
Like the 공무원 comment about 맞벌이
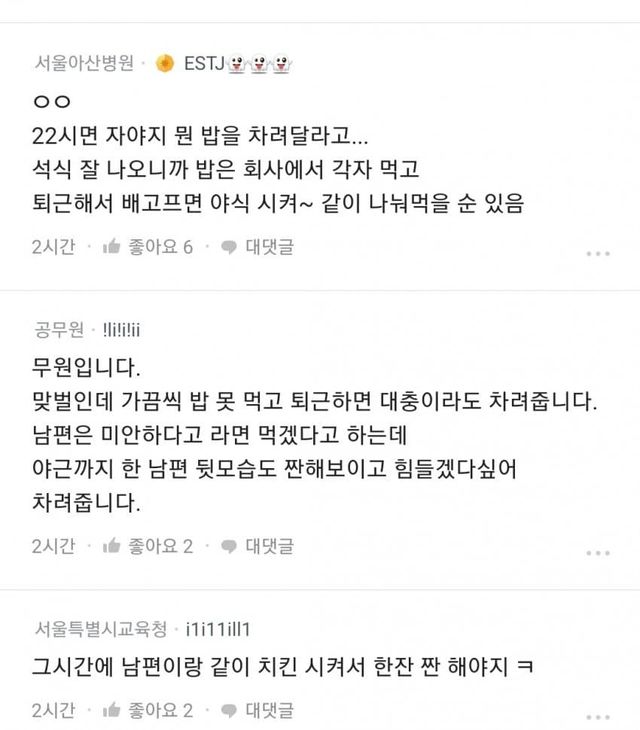pyautogui.click(x=148, y=546)
